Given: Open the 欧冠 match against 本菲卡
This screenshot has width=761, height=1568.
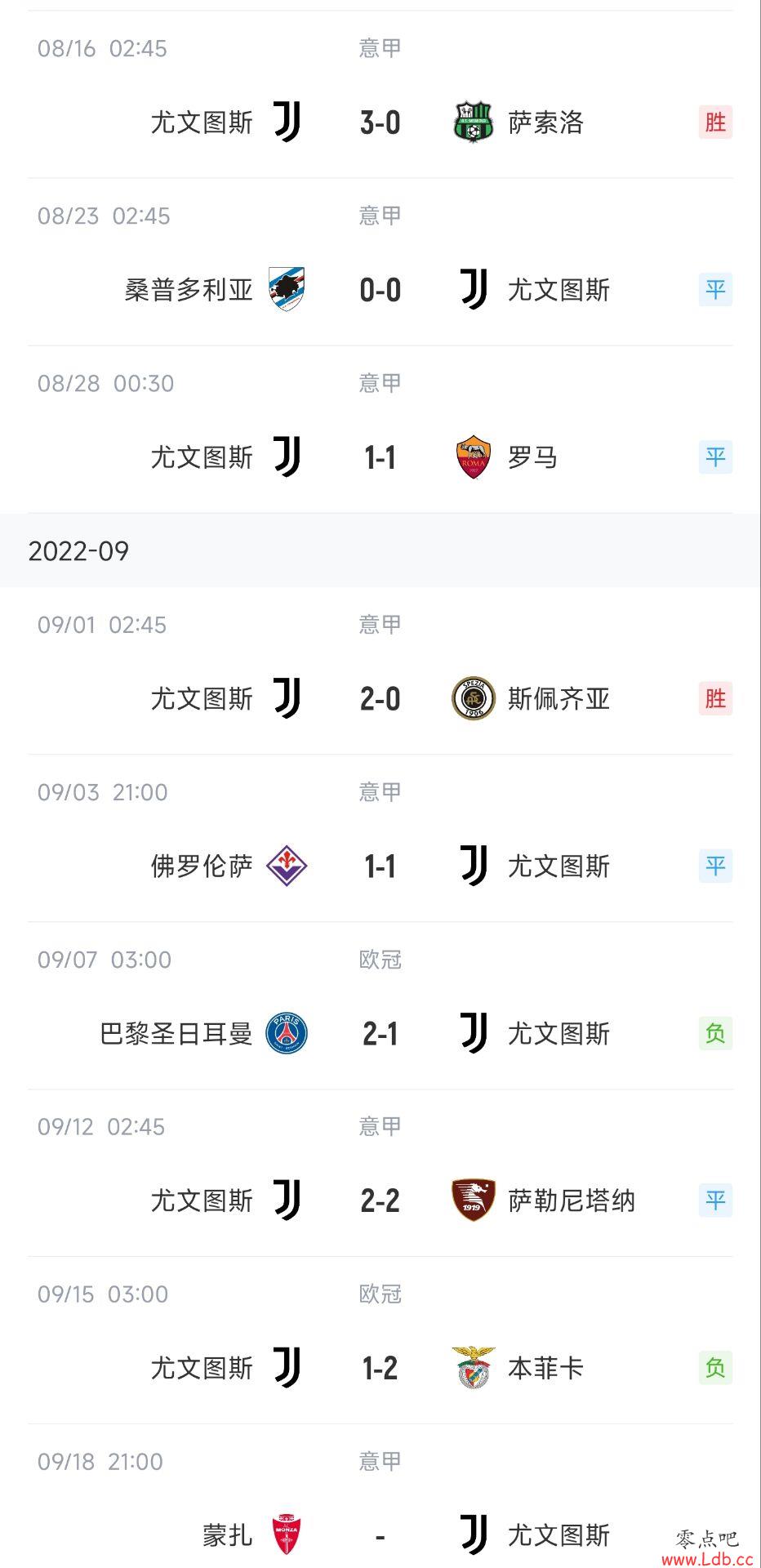Looking at the screenshot, I should 380,1341.
